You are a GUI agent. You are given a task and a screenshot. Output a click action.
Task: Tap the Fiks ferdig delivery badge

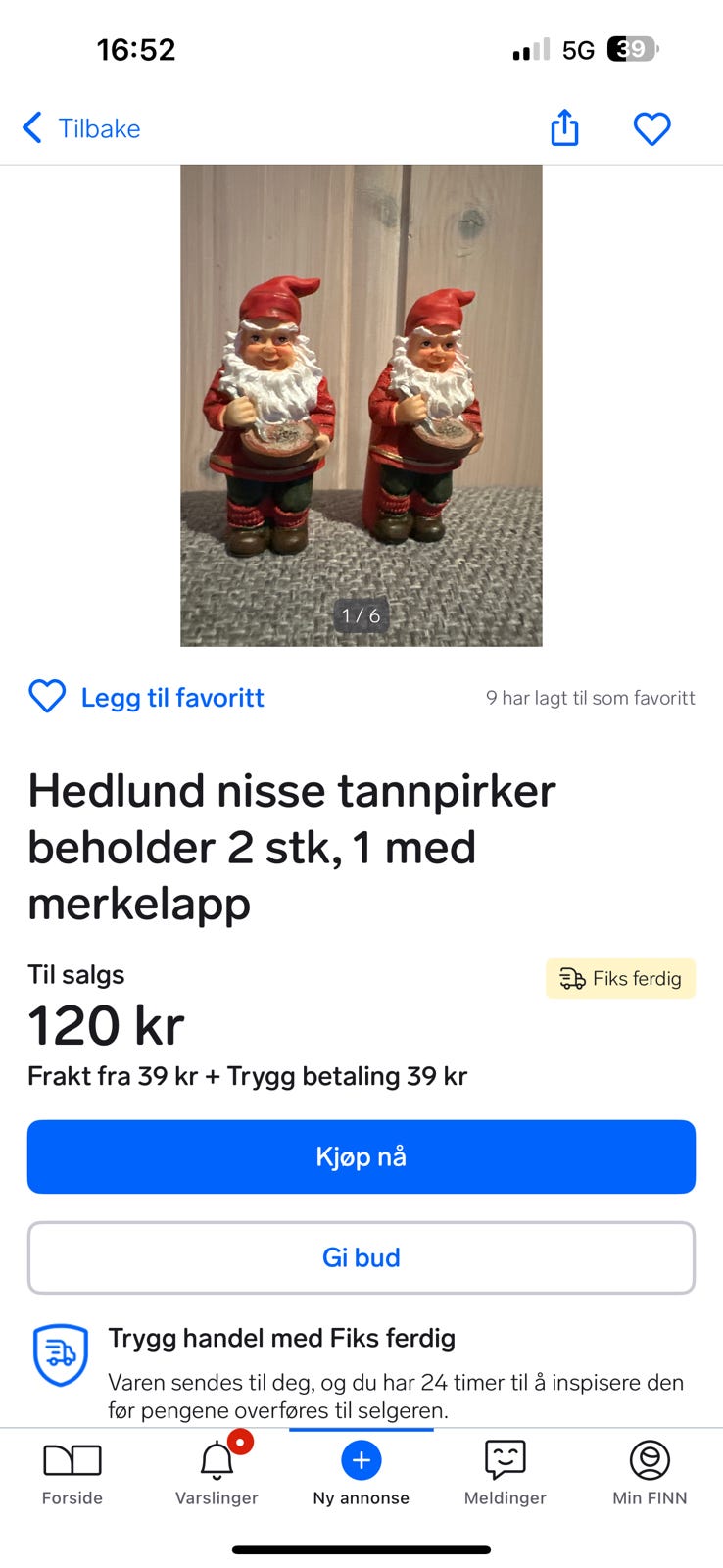(620, 978)
